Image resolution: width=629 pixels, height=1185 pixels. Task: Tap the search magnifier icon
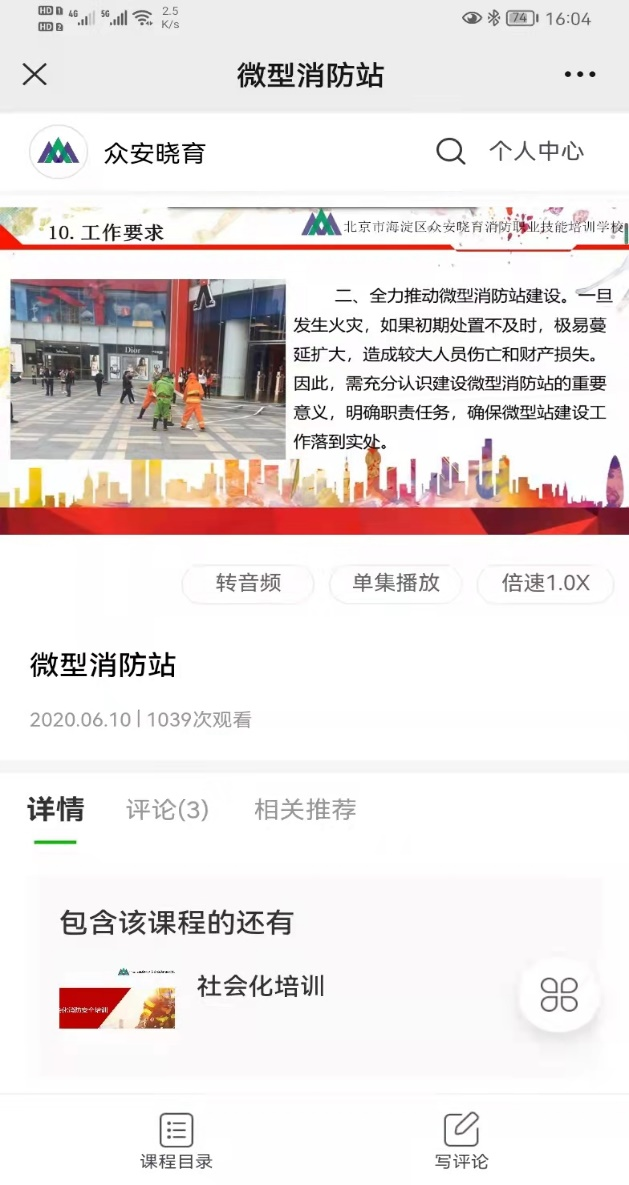coord(451,152)
